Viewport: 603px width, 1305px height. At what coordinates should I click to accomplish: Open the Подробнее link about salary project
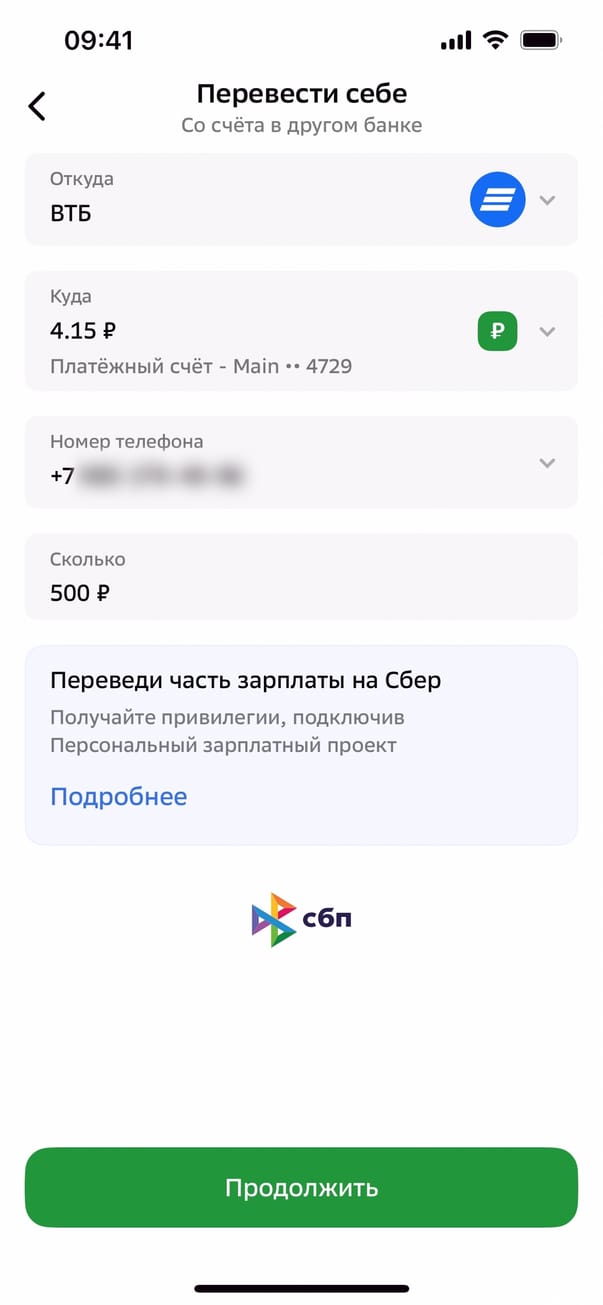[118, 797]
